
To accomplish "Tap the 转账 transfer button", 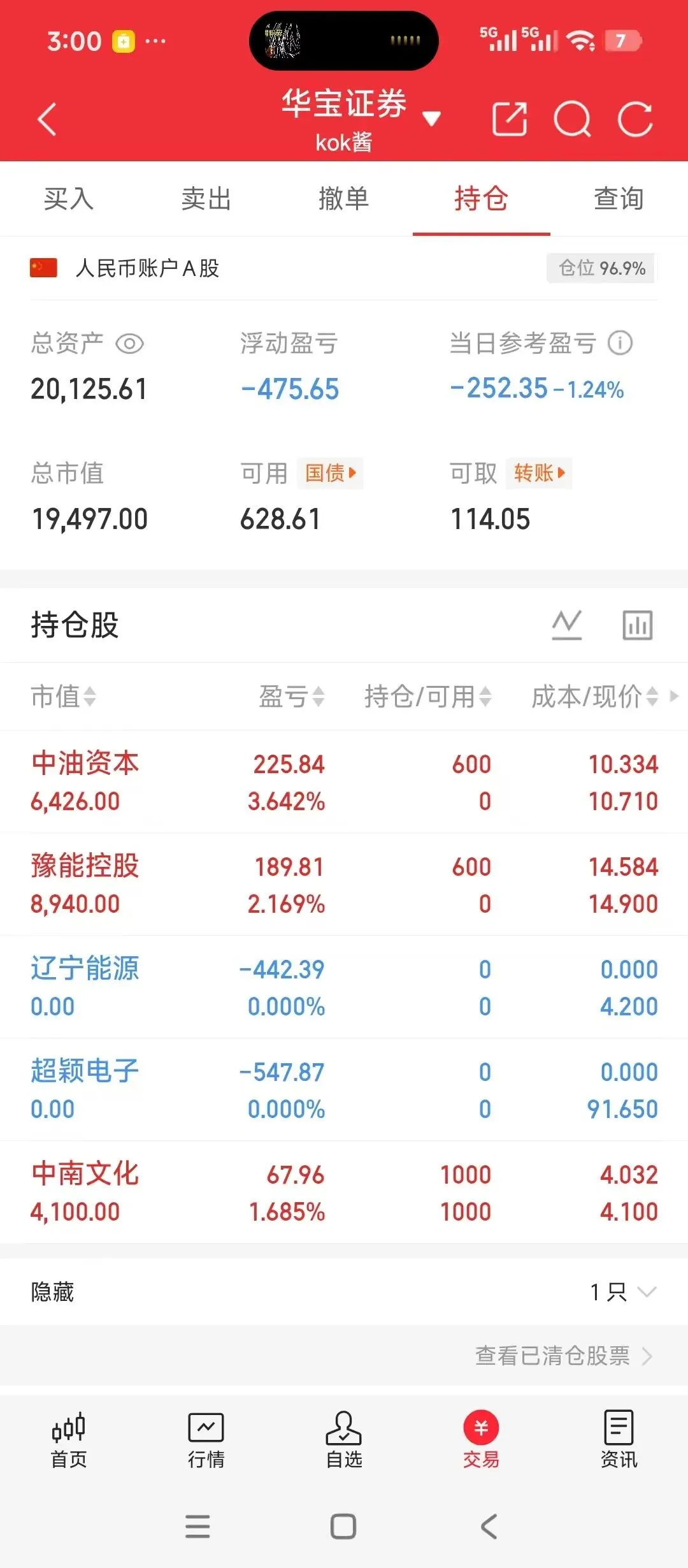I will pyautogui.click(x=539, y=473).
